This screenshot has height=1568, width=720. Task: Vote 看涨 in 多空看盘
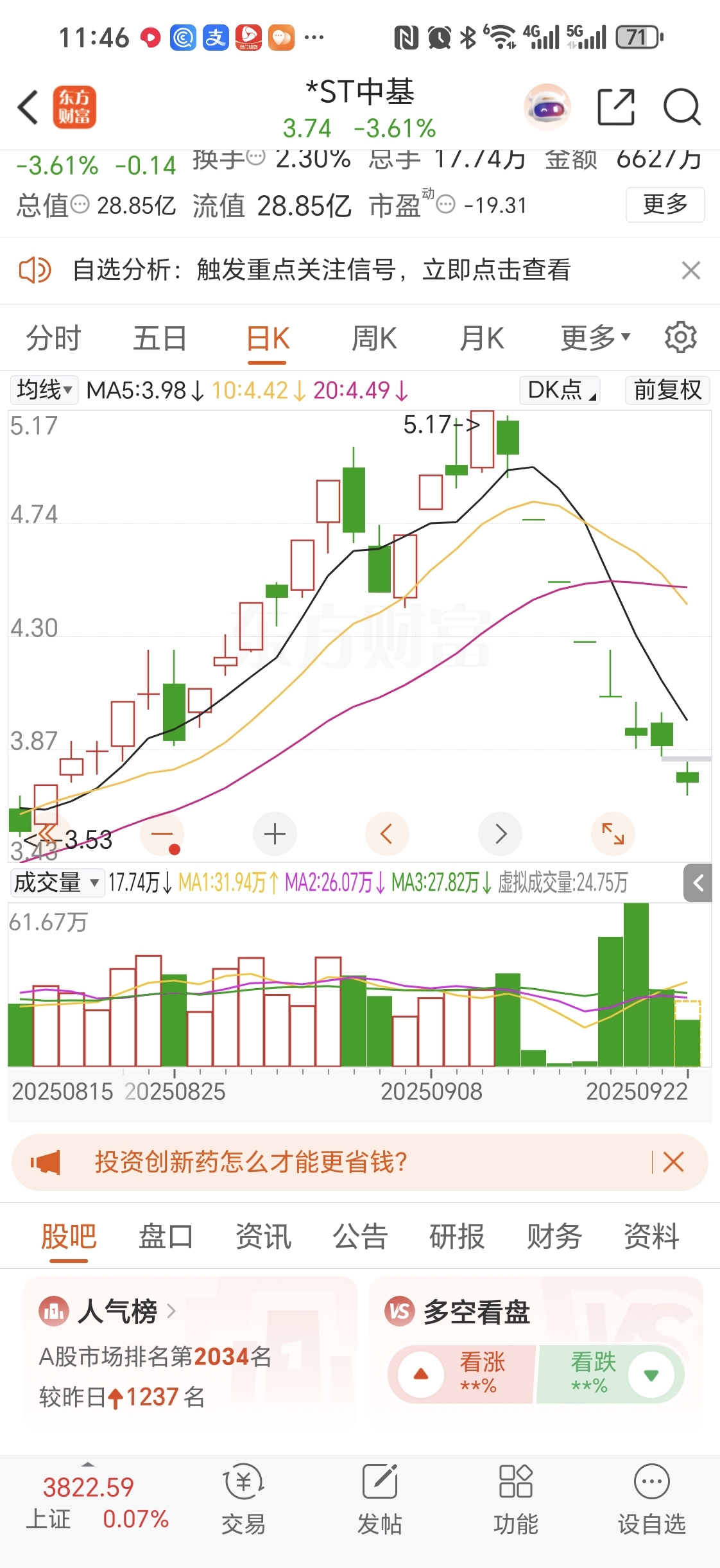coord(462,1374)
